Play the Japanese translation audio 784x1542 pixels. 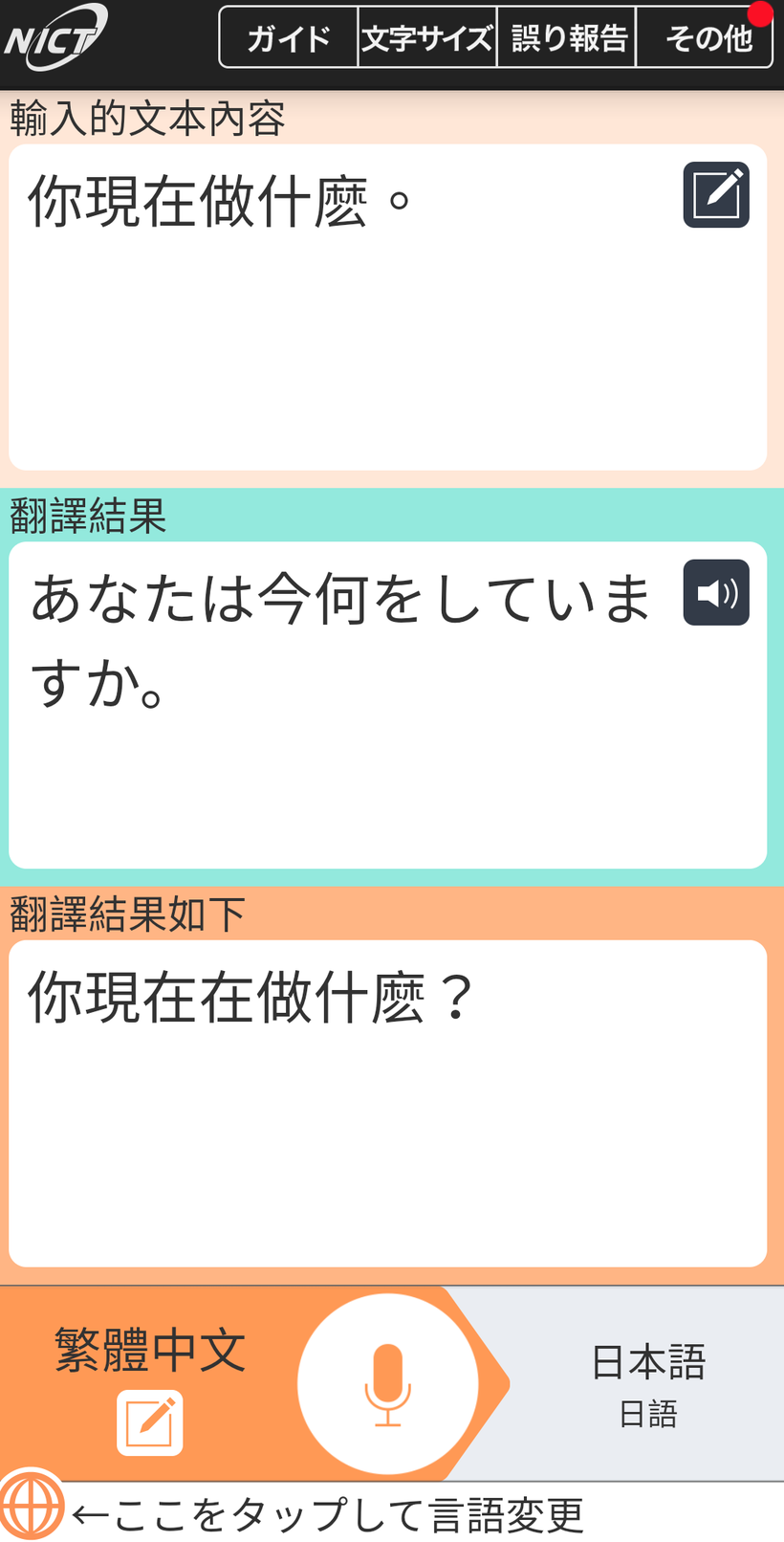tap(716, 593)
